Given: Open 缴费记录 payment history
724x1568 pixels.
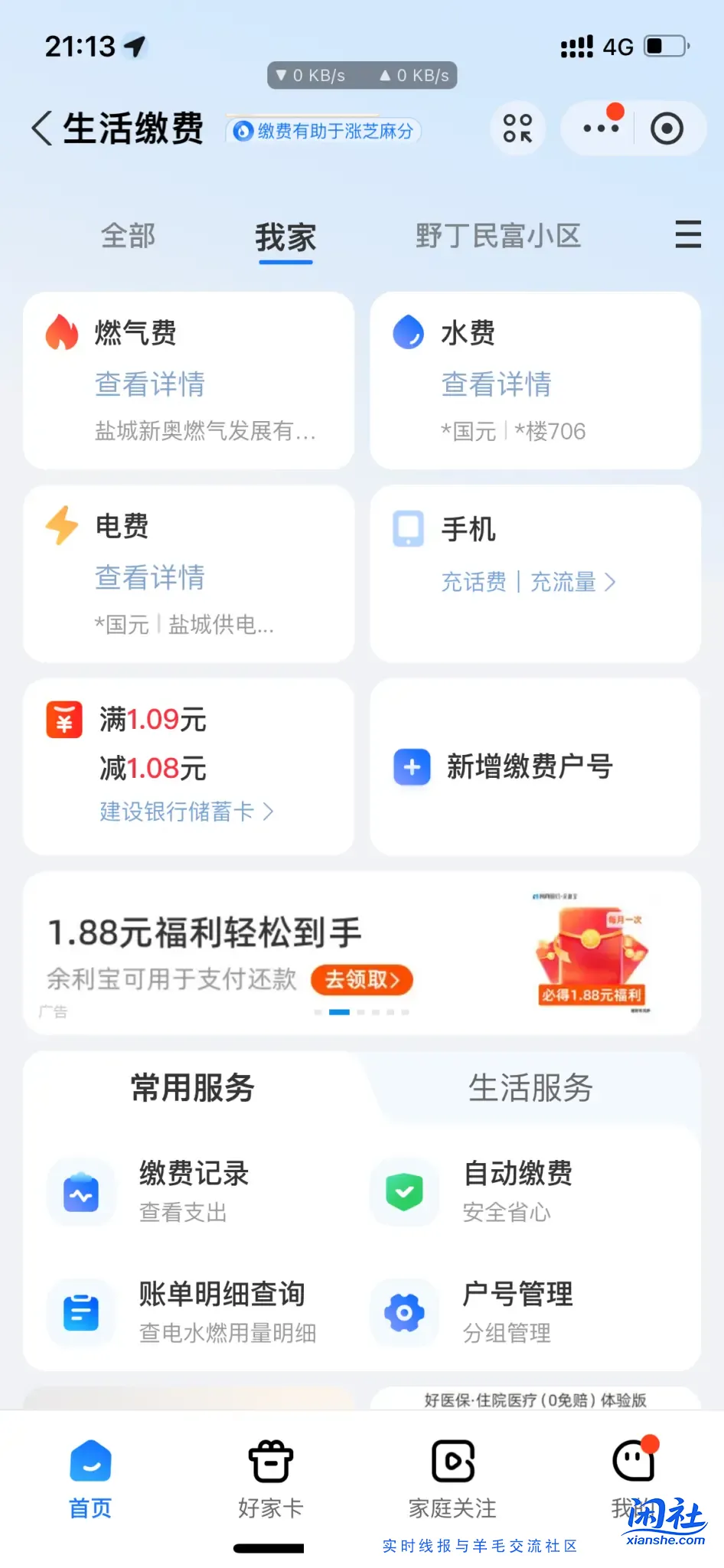Looking at the screenshot, I should click(x=193, y=1191).
